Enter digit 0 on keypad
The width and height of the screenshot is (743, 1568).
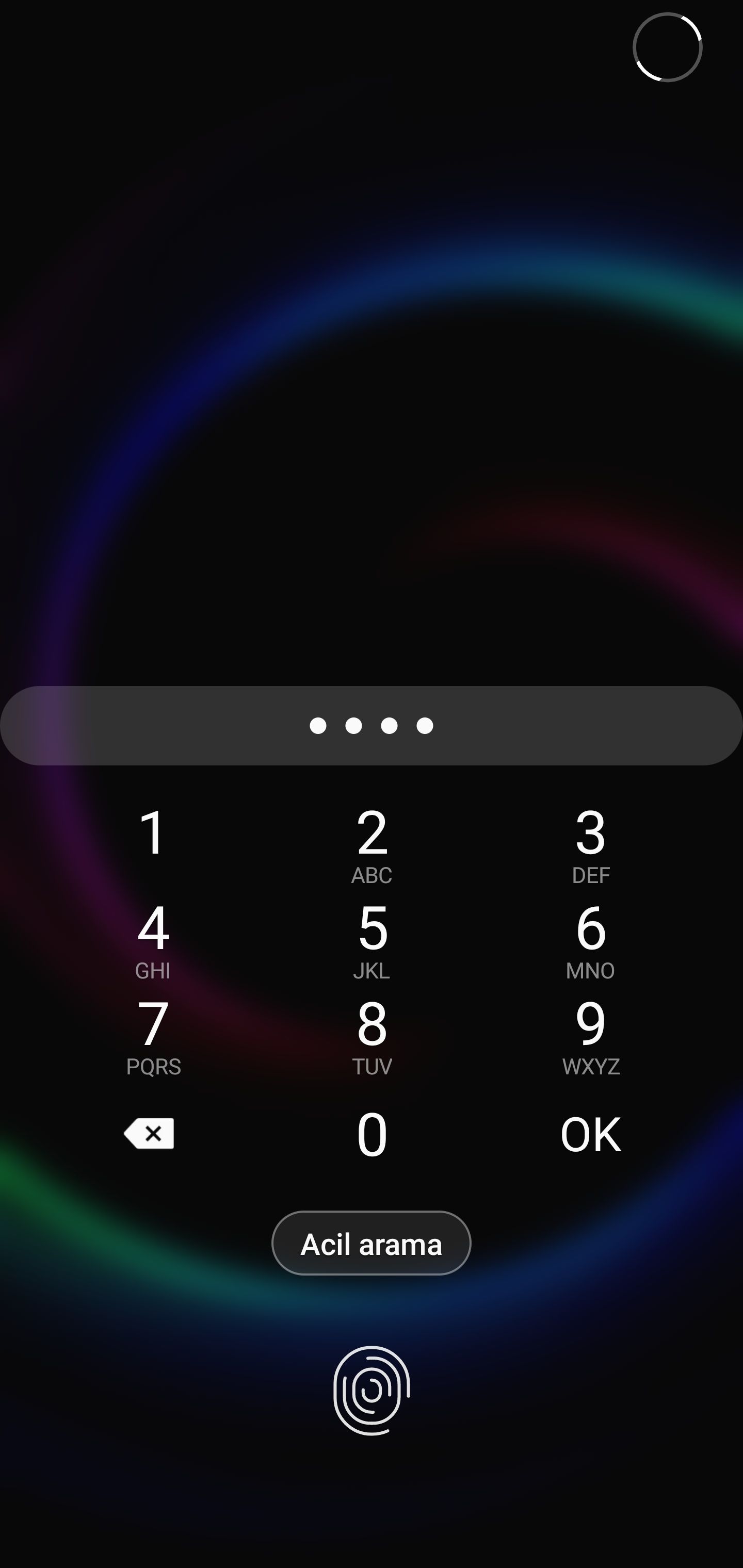372,1134
